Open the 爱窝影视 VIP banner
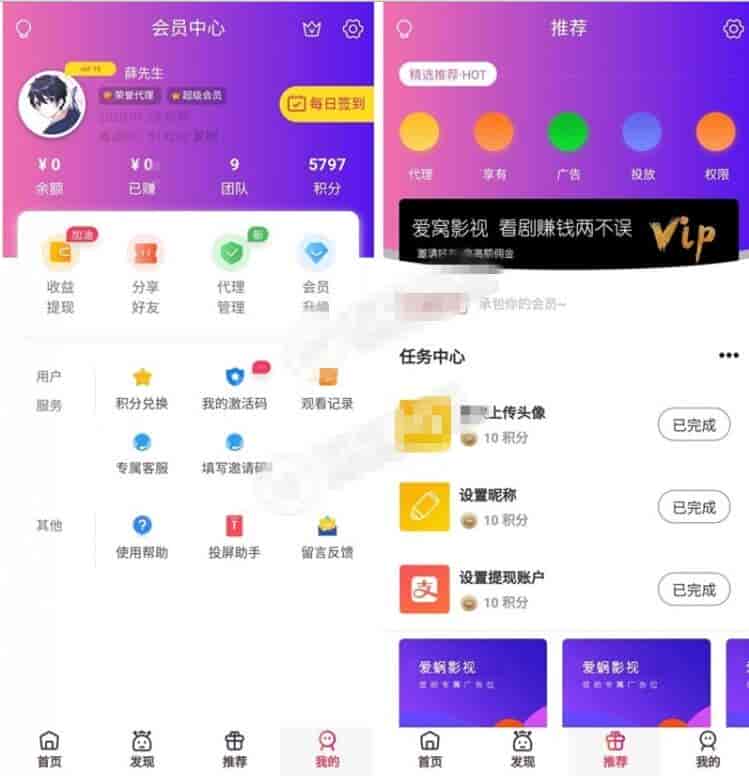The image size is (749, 776). click(x=568, y=234)
